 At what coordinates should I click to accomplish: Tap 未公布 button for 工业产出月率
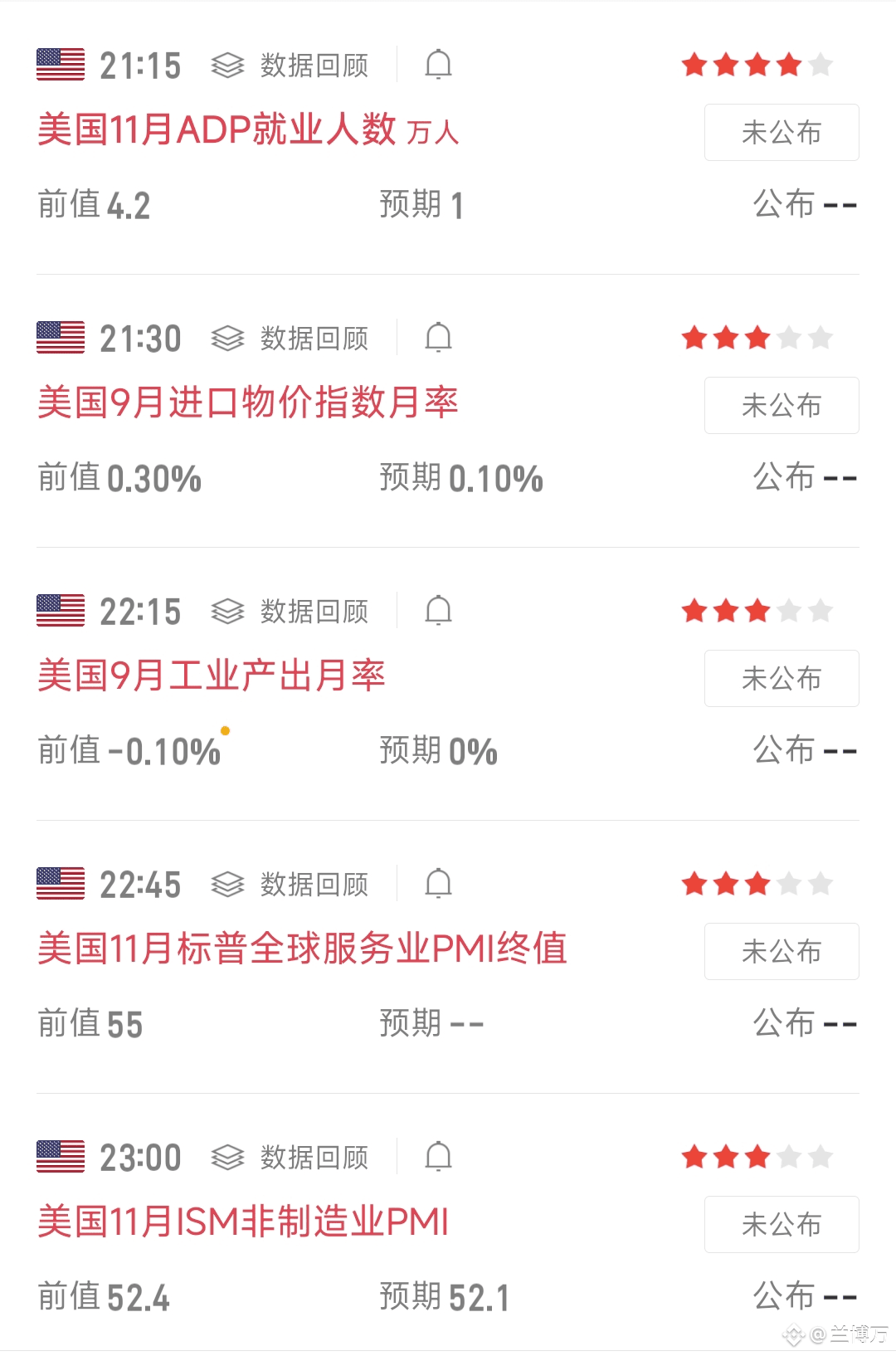click(781, 678)
